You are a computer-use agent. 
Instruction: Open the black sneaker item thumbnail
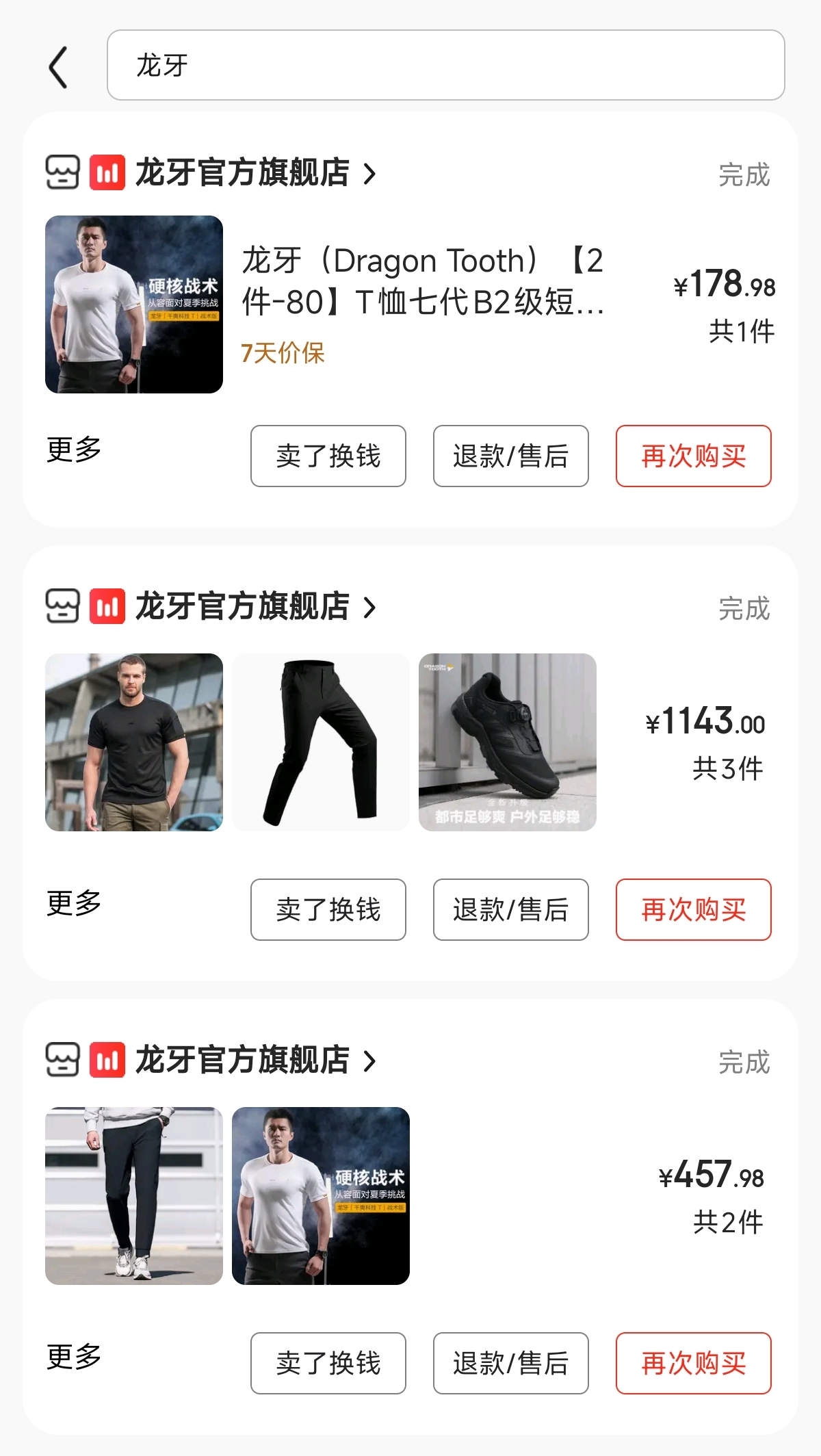tap(507, 742)
